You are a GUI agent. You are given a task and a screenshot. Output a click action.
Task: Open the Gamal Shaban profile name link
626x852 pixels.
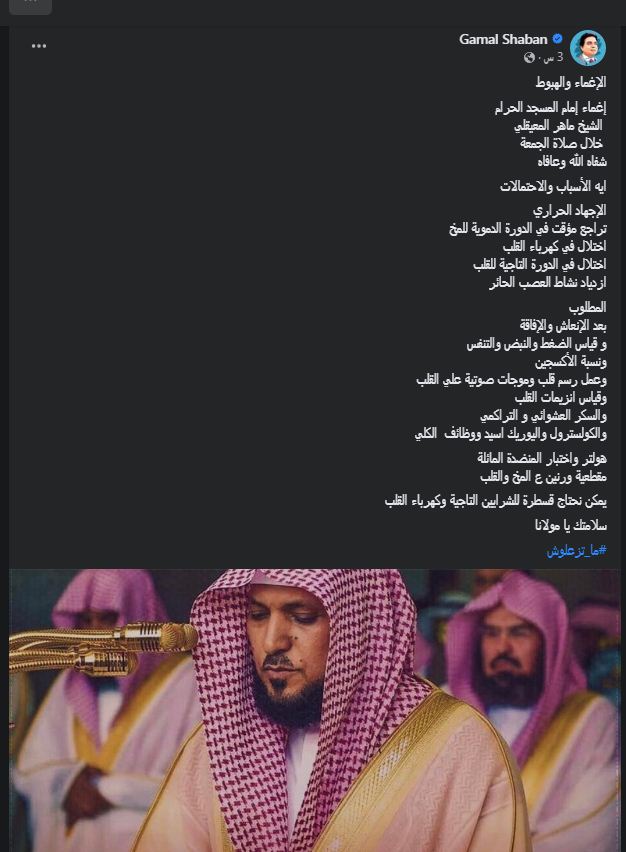coord(503,39)
